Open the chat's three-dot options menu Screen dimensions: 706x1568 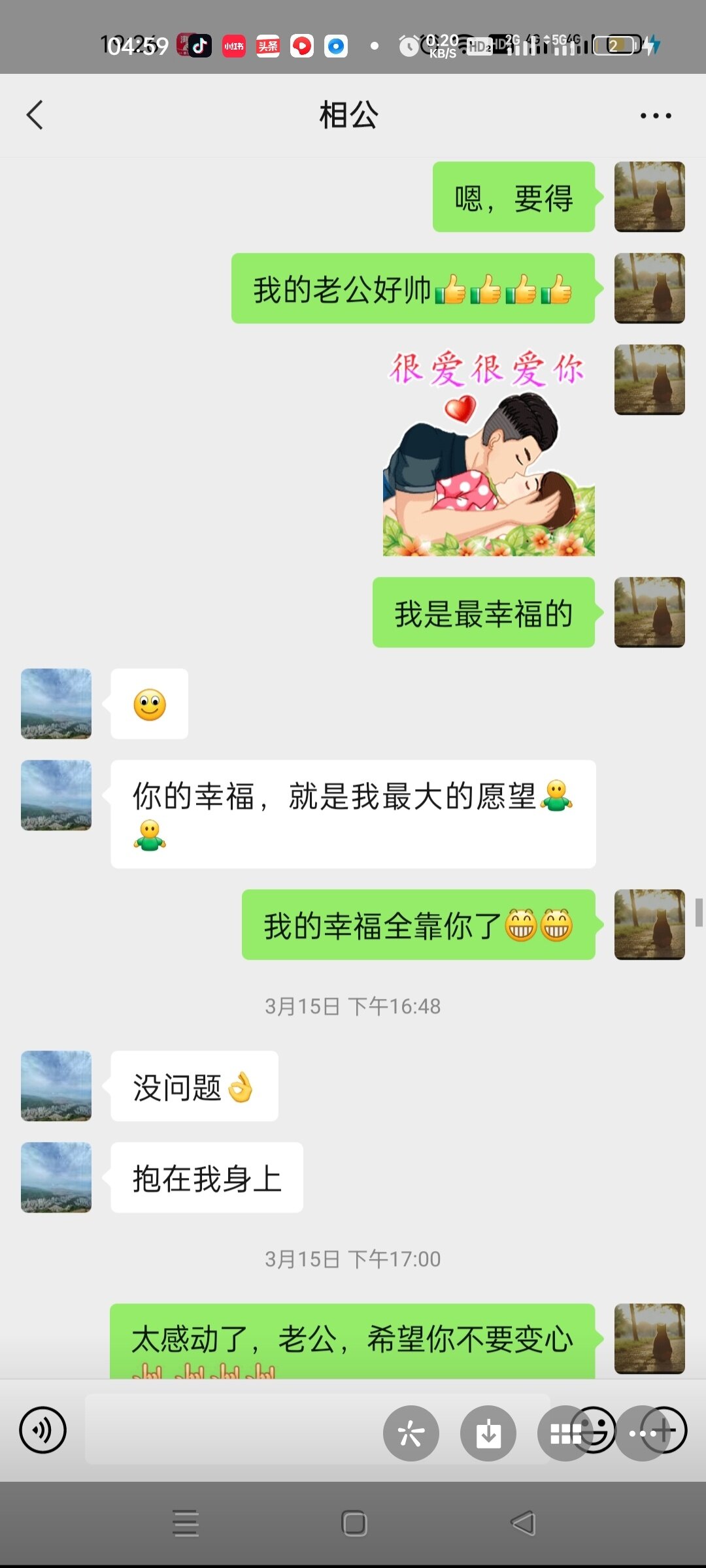tap(656, 116)
